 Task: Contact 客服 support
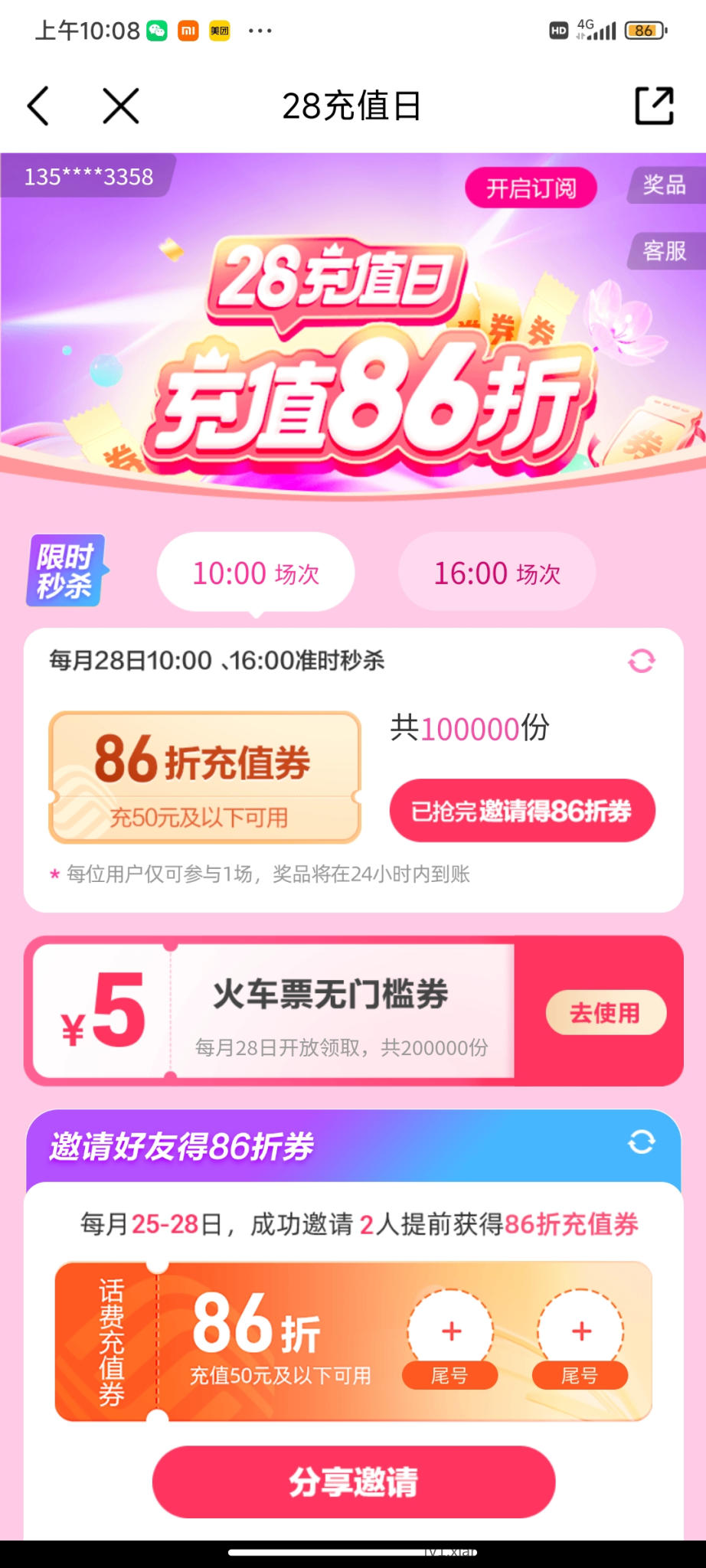point(665,250)
